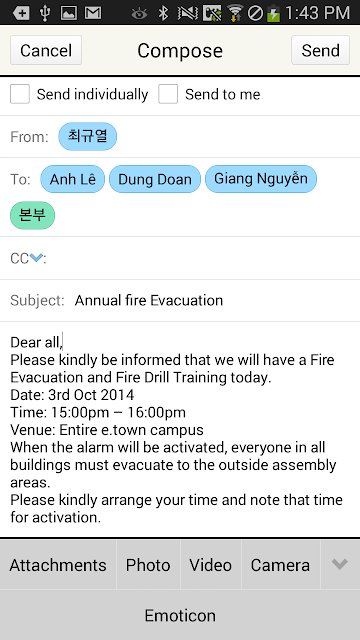
Task: Check the Send individually box
Action: 20,94
